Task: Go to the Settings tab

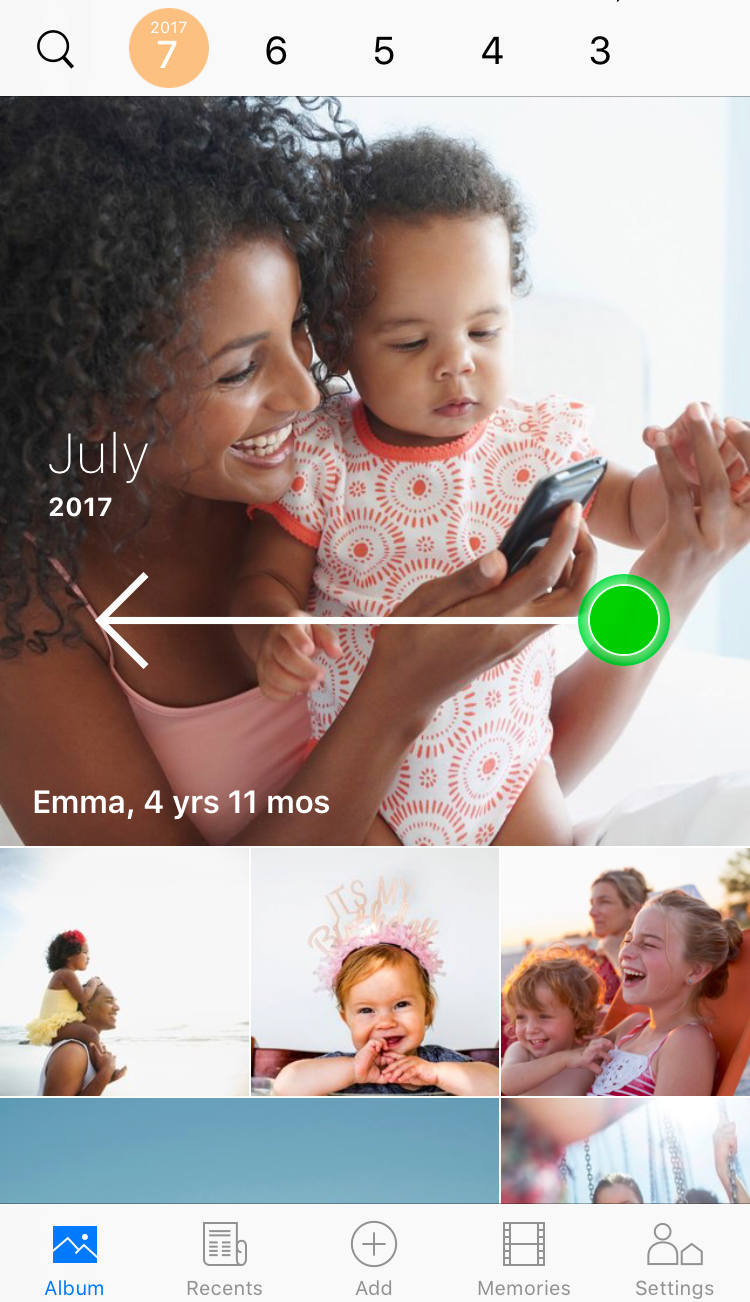Action: [x=674, y=1258]
